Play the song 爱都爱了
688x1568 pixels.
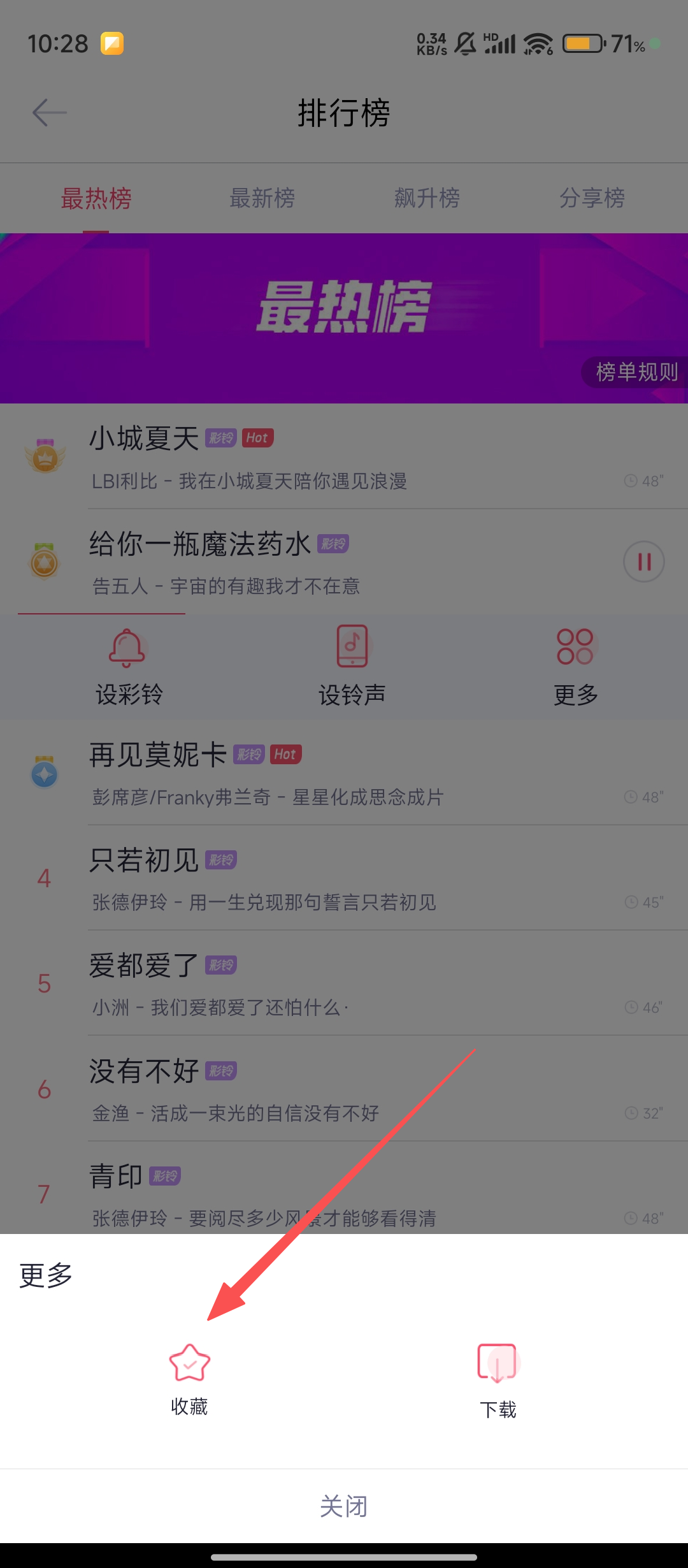click(344, 984)
